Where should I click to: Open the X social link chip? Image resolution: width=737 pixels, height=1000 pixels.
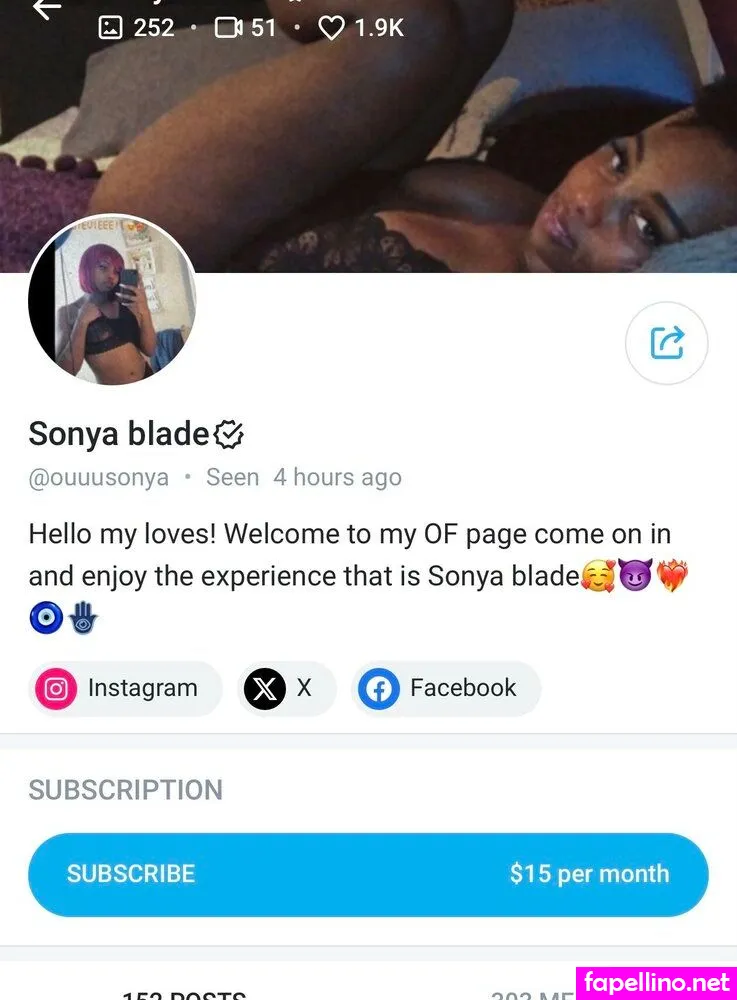tap(286, 688)
